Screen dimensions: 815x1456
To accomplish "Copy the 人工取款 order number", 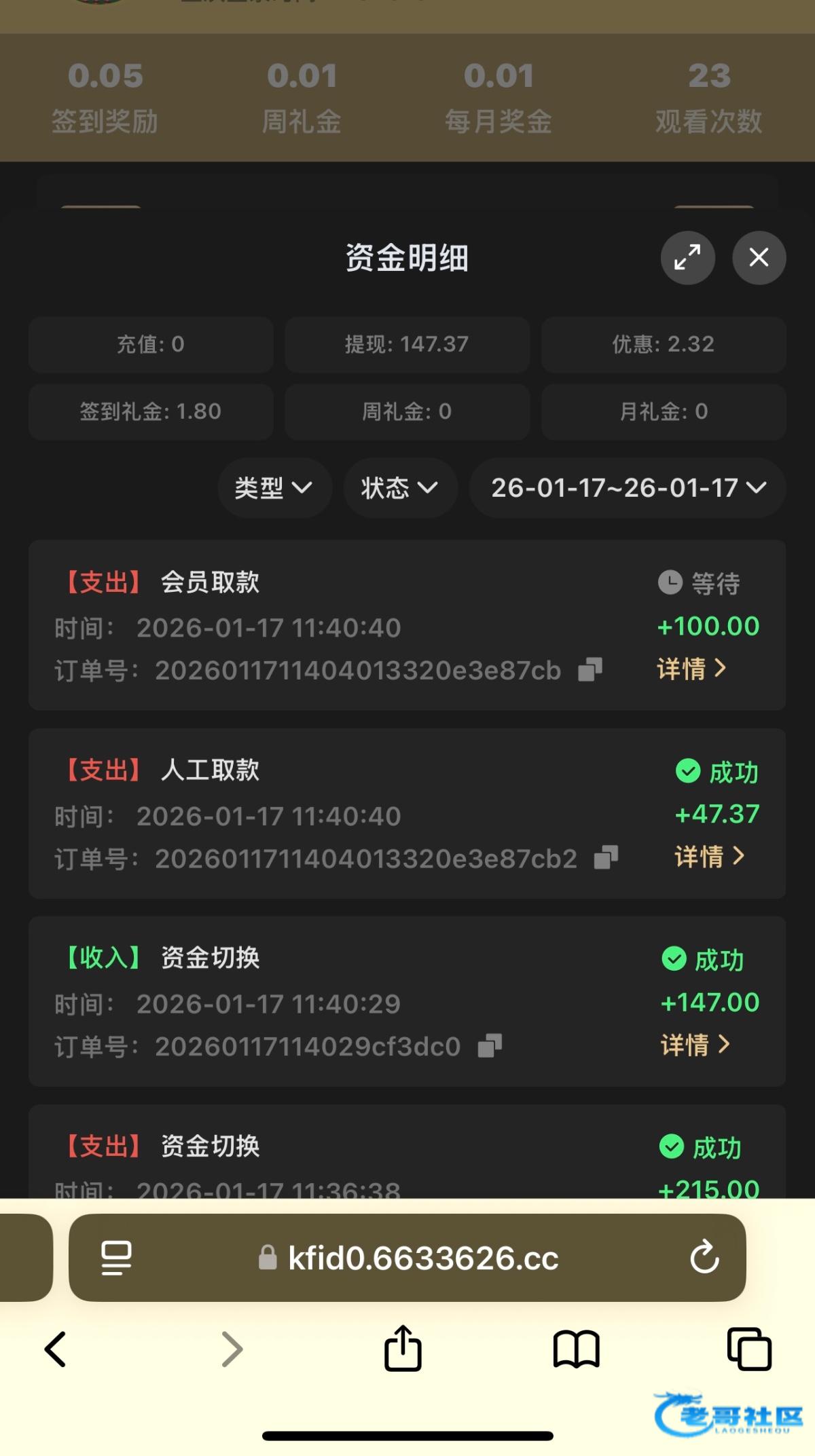I will (606, 858).
